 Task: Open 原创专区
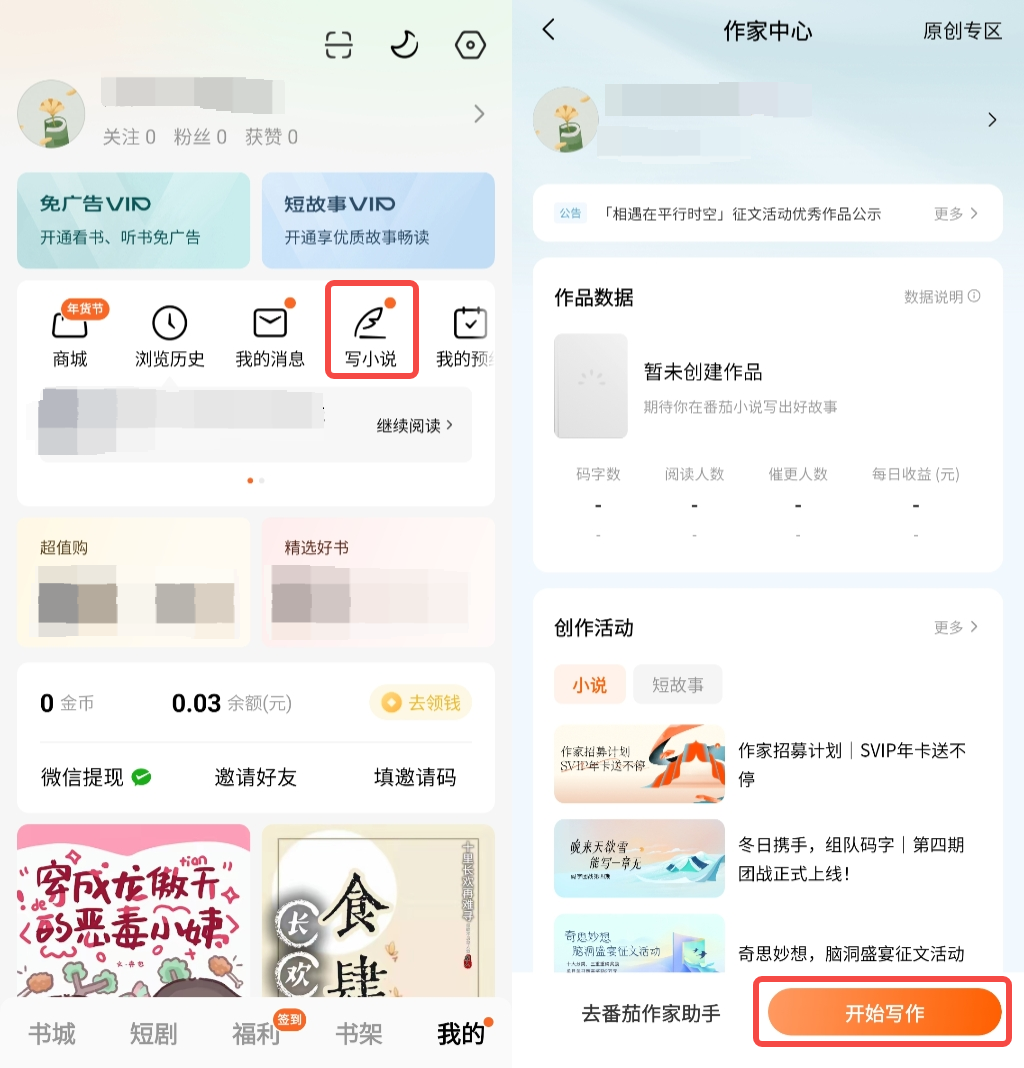[962, 31]
